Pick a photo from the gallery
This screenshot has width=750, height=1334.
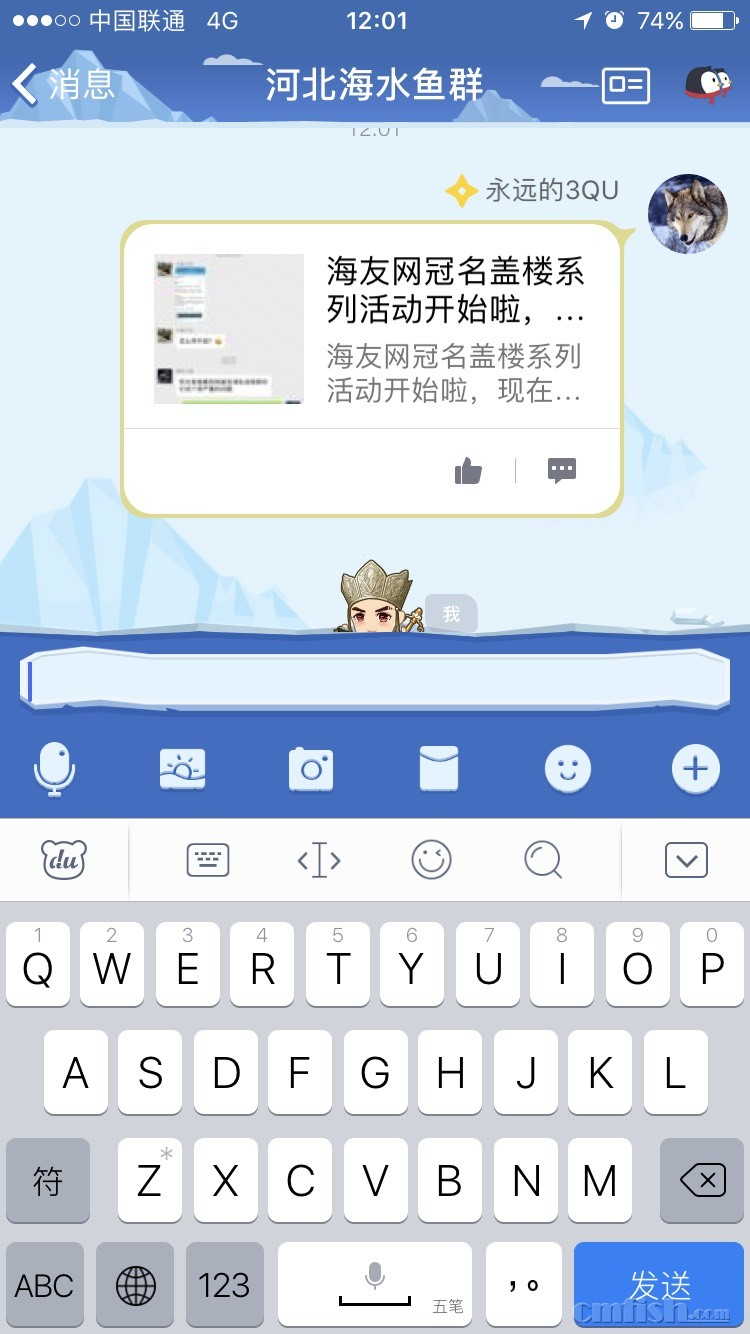[x=183, y=769]
